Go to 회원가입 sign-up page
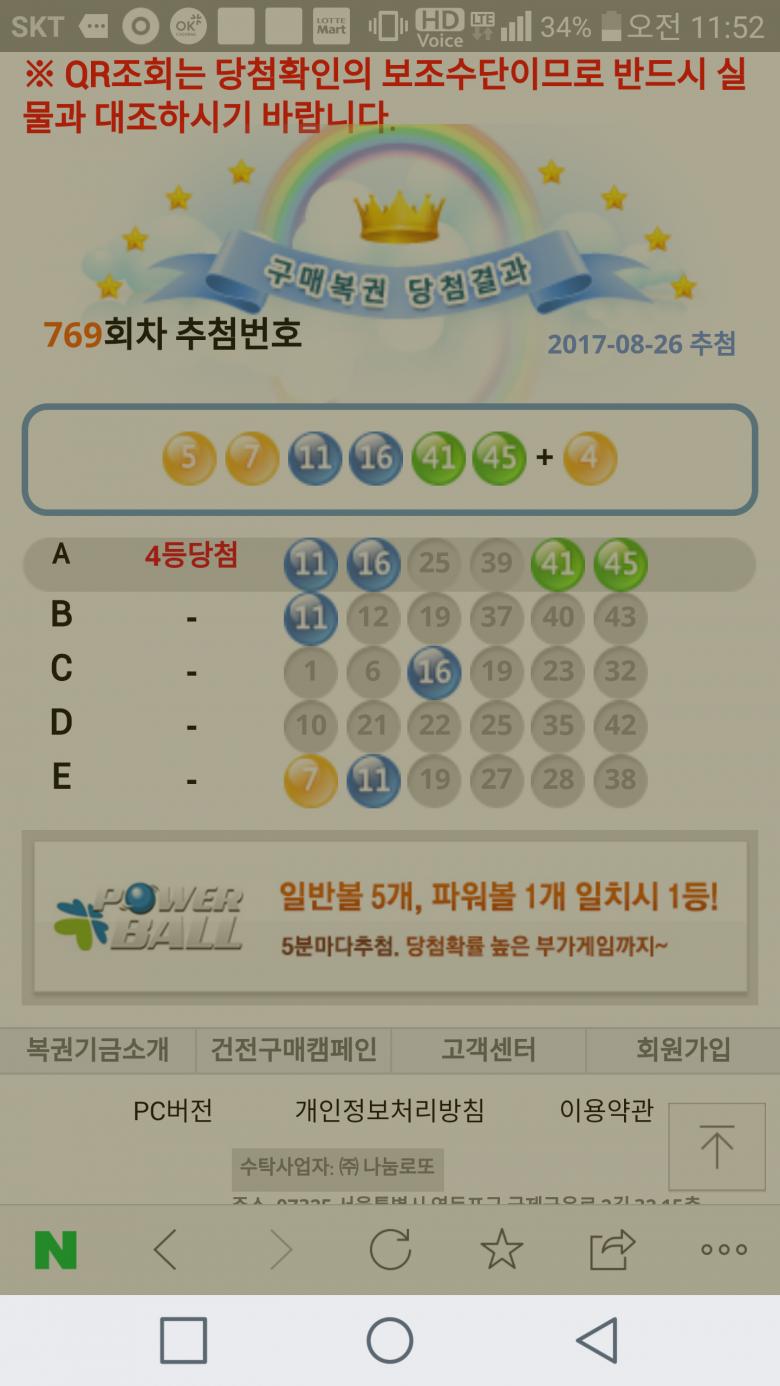This screenshot has width=780, height=1386. point(683,1049)
